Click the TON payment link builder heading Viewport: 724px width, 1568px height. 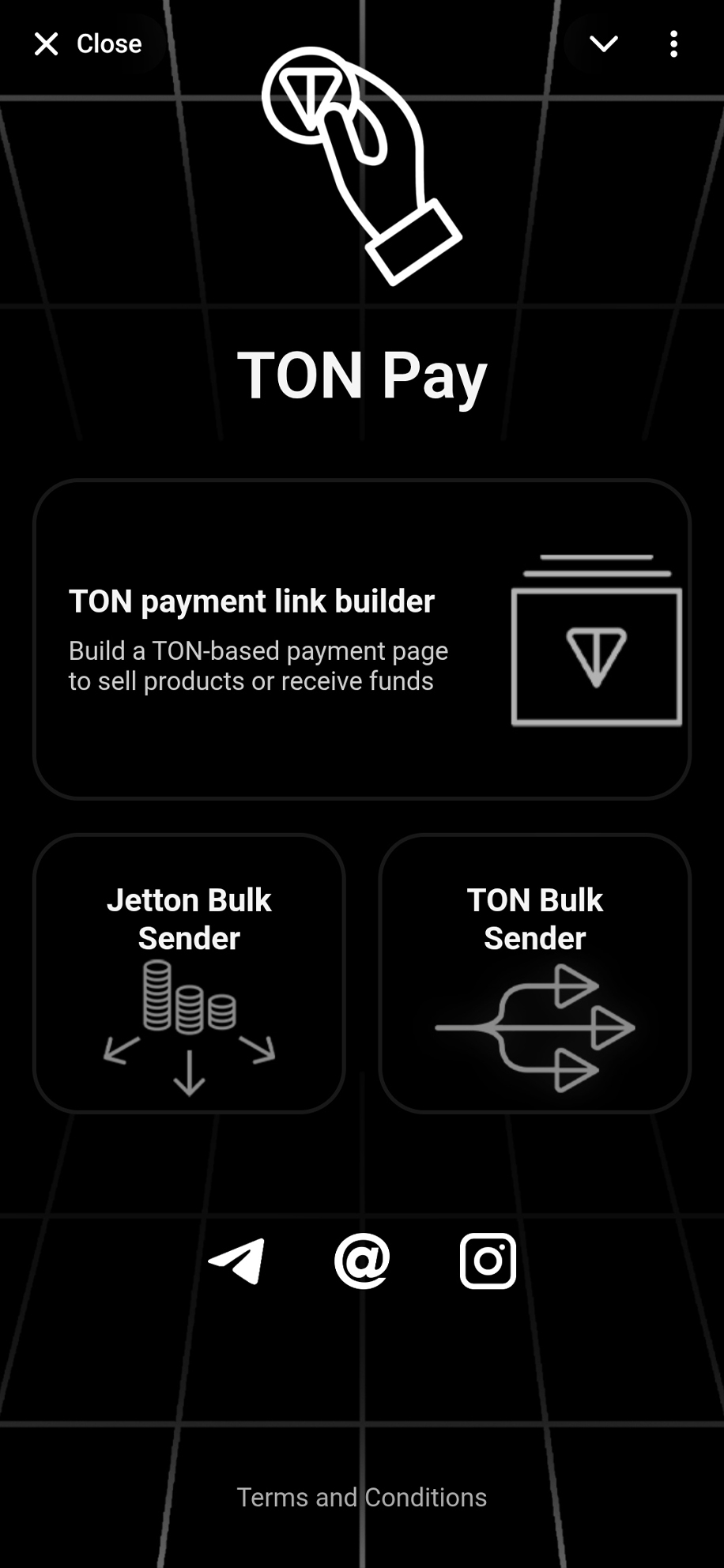tap(251, 601)
